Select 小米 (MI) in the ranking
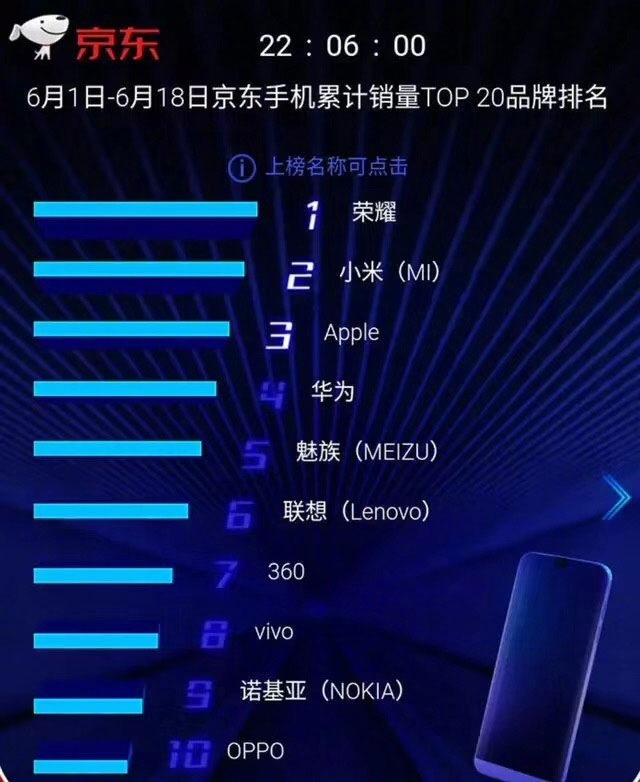This screenshot has height=782, width=640. [x=389, y=273]
